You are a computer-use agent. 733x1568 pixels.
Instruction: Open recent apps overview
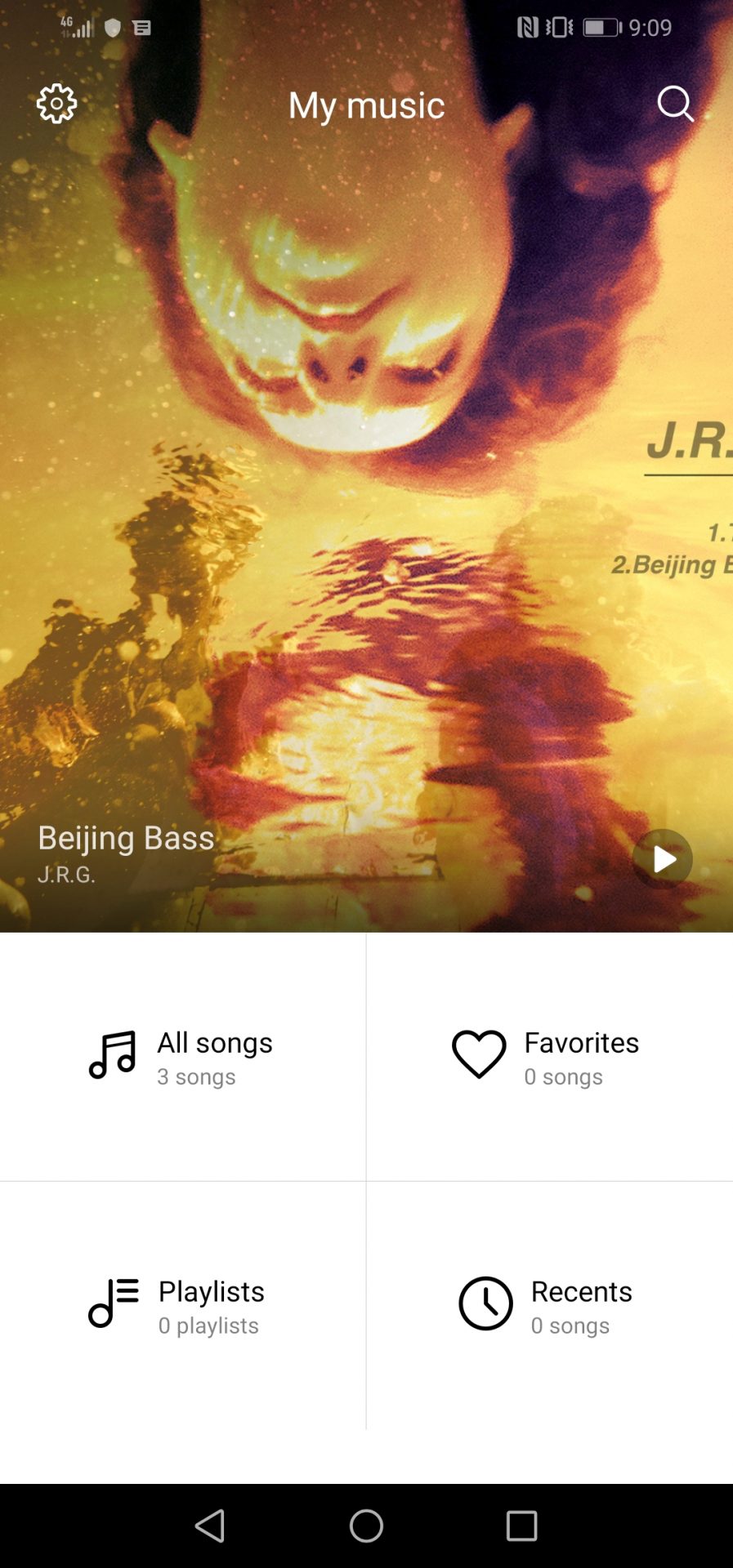coord(521,1526)
